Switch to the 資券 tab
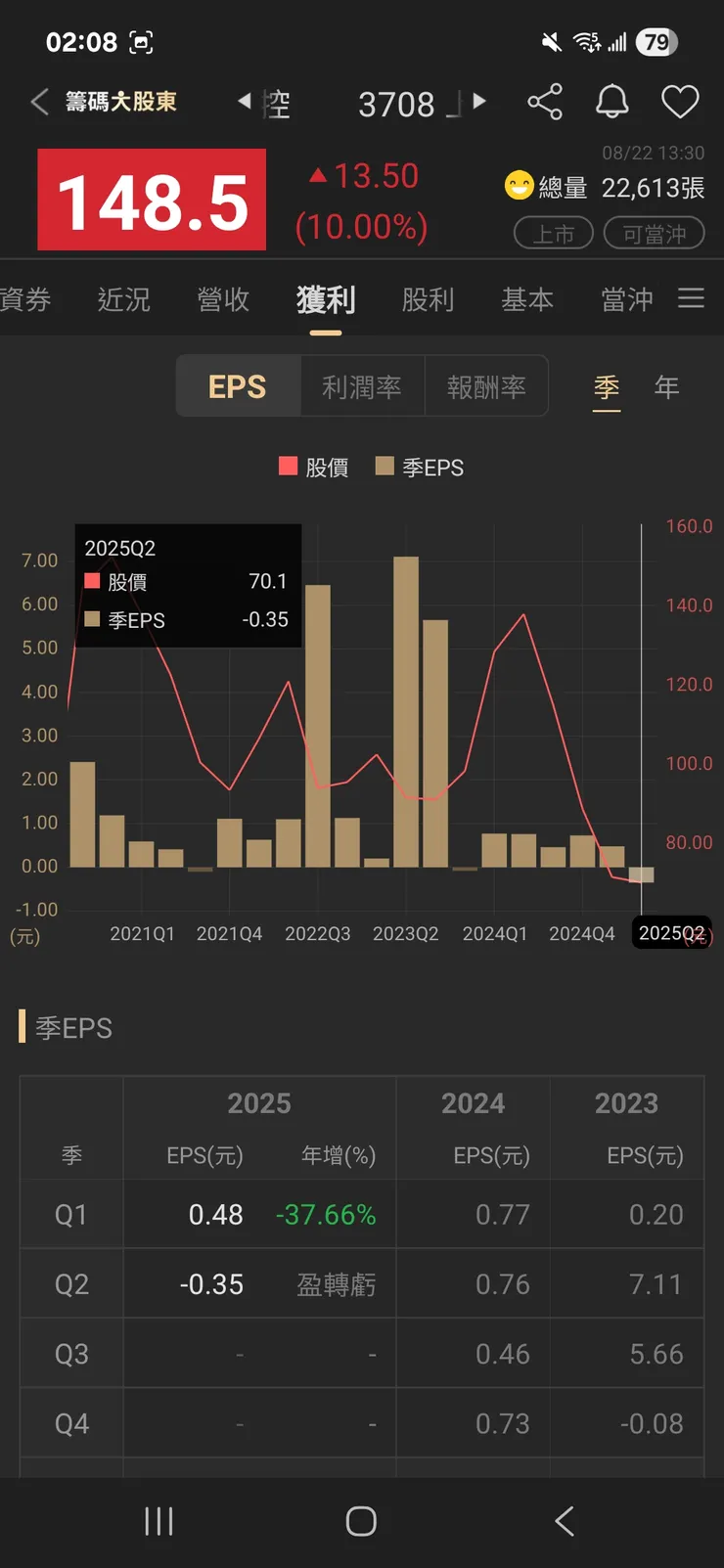The image size is (724, 1568). click(x=25, y=299)
